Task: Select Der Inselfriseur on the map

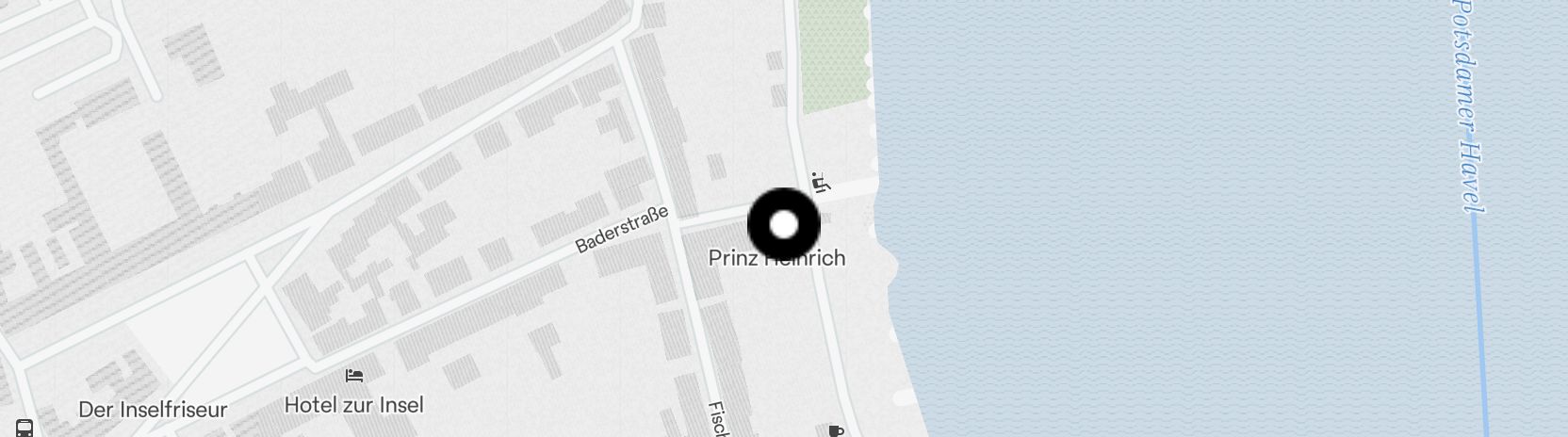Action: click(x=153, y=410)
